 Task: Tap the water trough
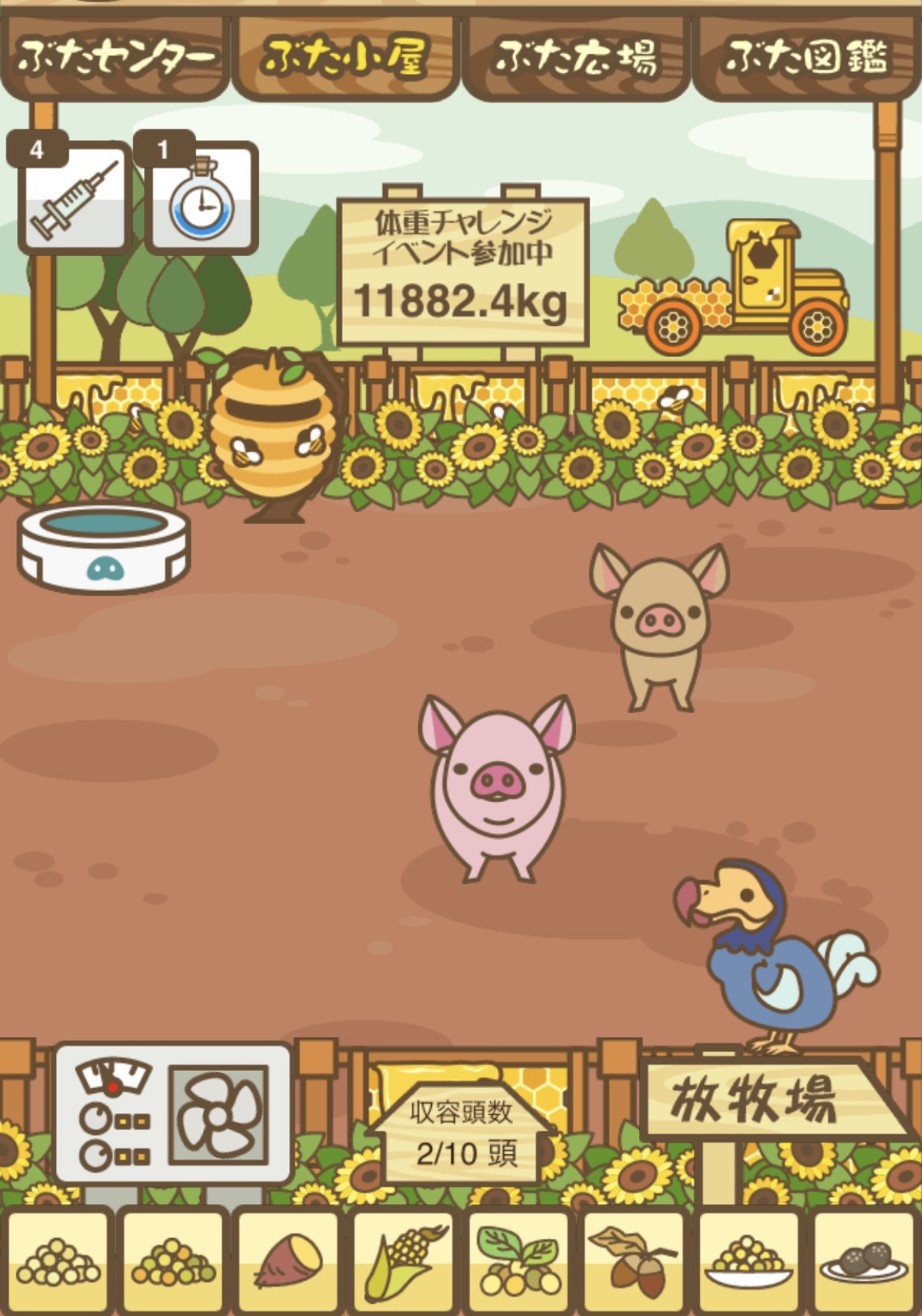point(103,548)
